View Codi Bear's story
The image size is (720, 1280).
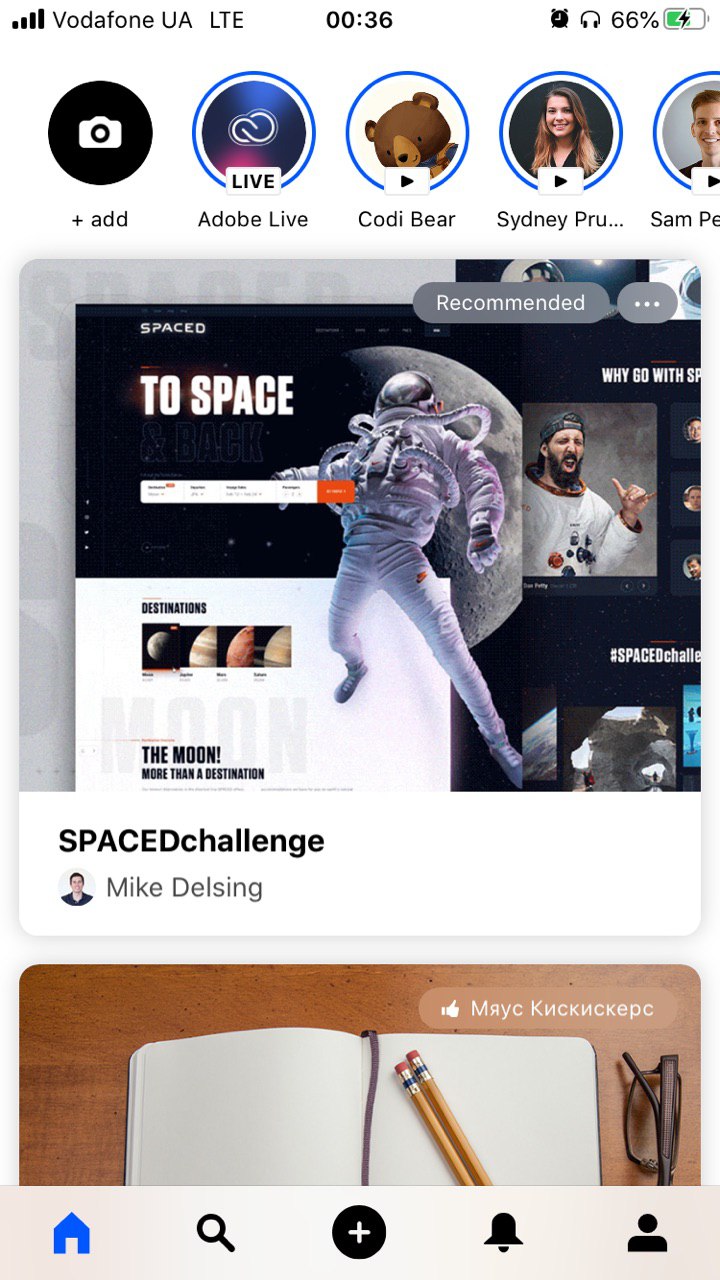[406, 133]
